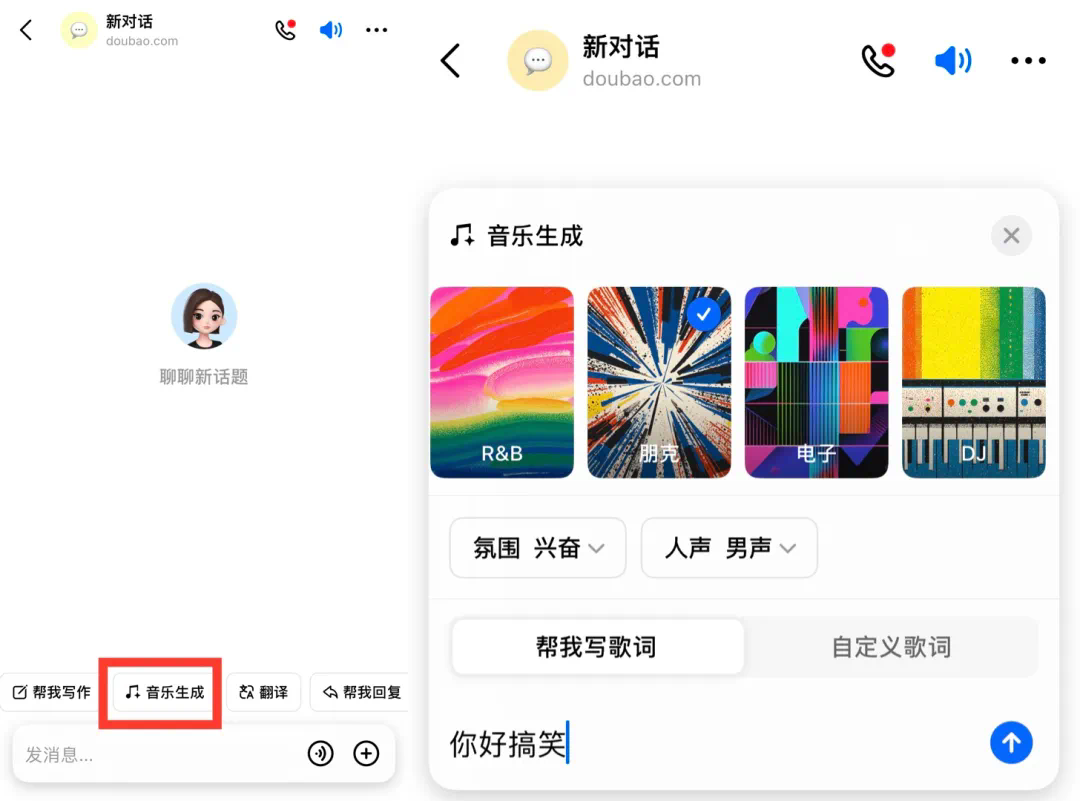Close the 音乐生成 panel
The image size is (1080, 801).
click(x=1011, y=236)
